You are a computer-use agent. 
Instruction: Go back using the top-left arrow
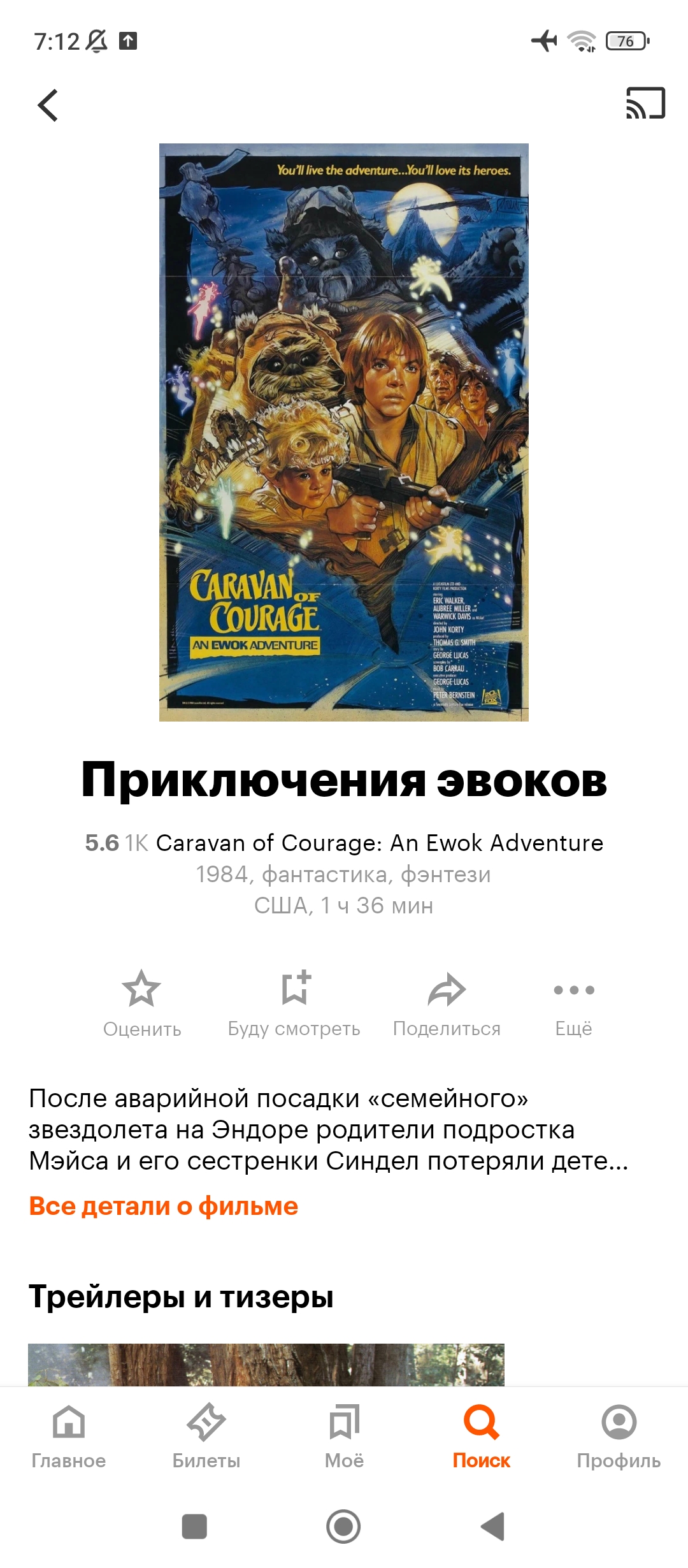pos(48,105)
